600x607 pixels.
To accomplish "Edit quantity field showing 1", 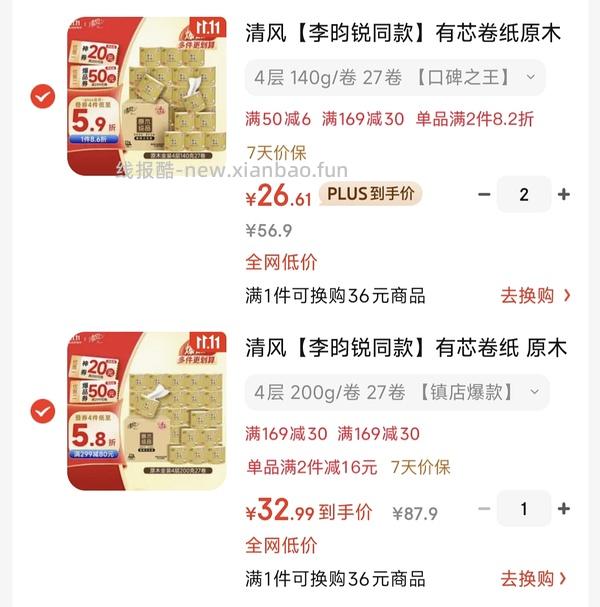I will tap(524, 509).
